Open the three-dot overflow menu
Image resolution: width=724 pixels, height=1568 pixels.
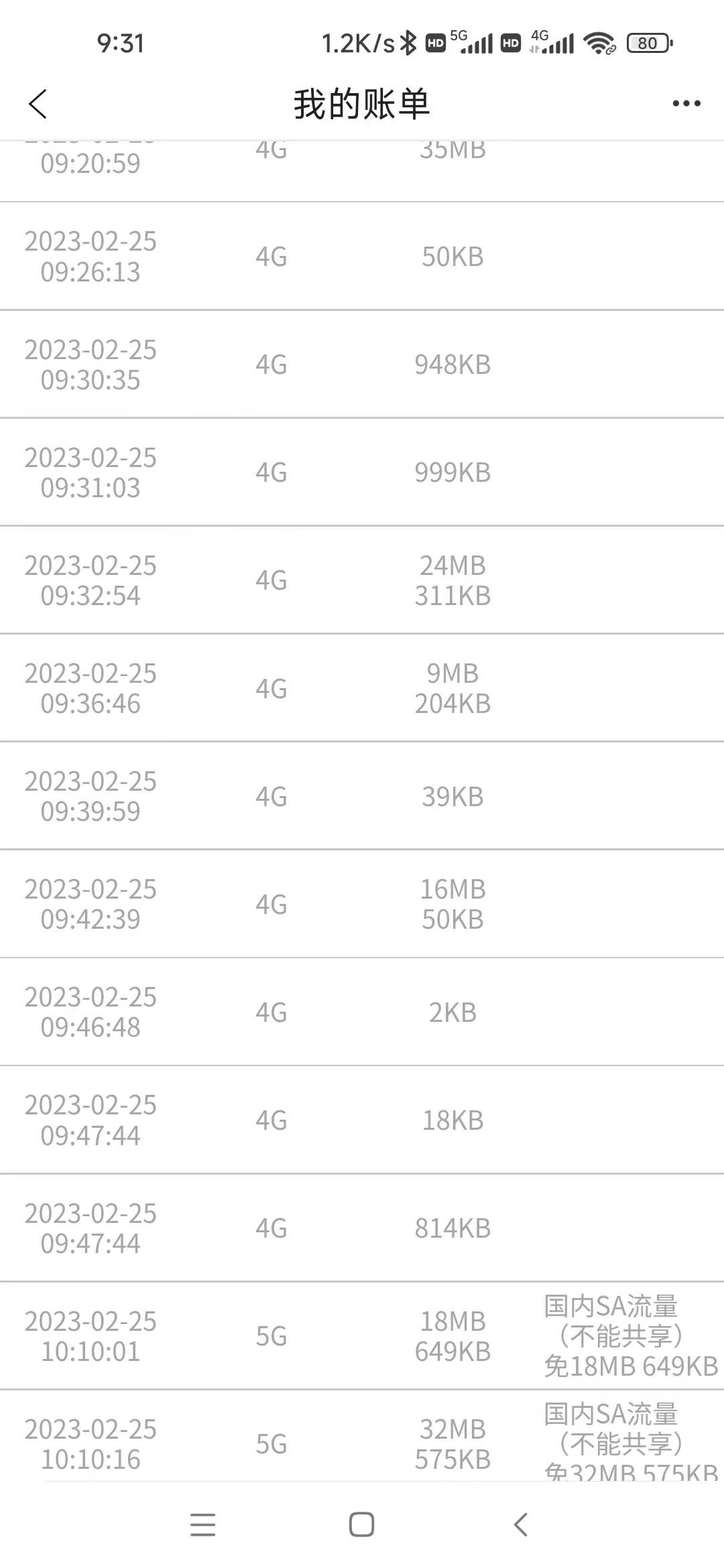click(686, 103)
